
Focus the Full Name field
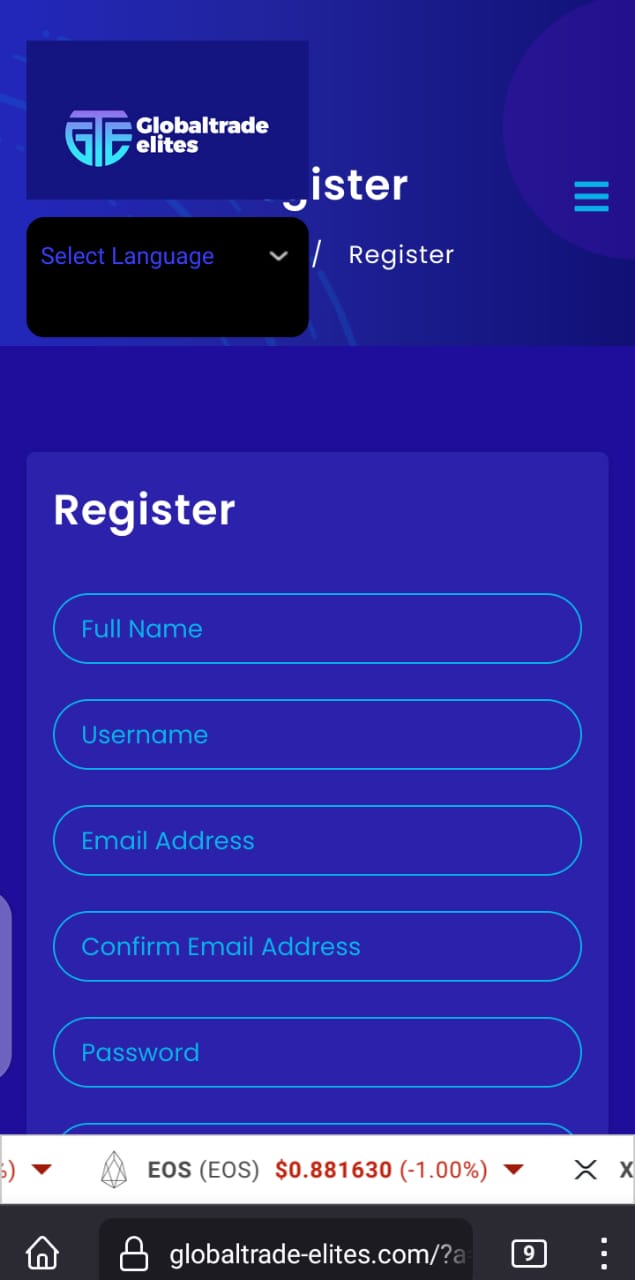coord(317,629)
